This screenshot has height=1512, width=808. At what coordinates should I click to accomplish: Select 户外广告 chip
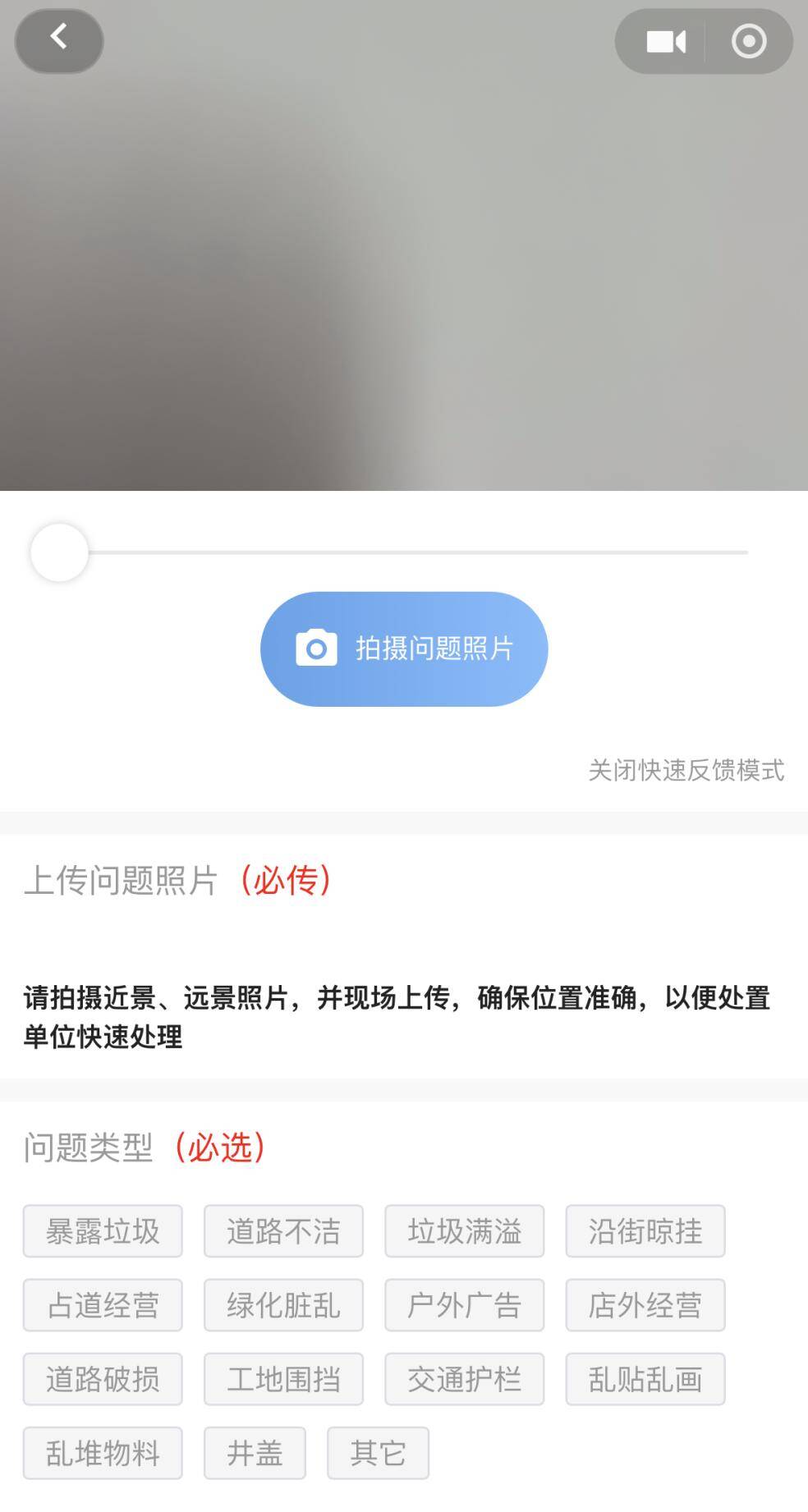(464, 1304)
